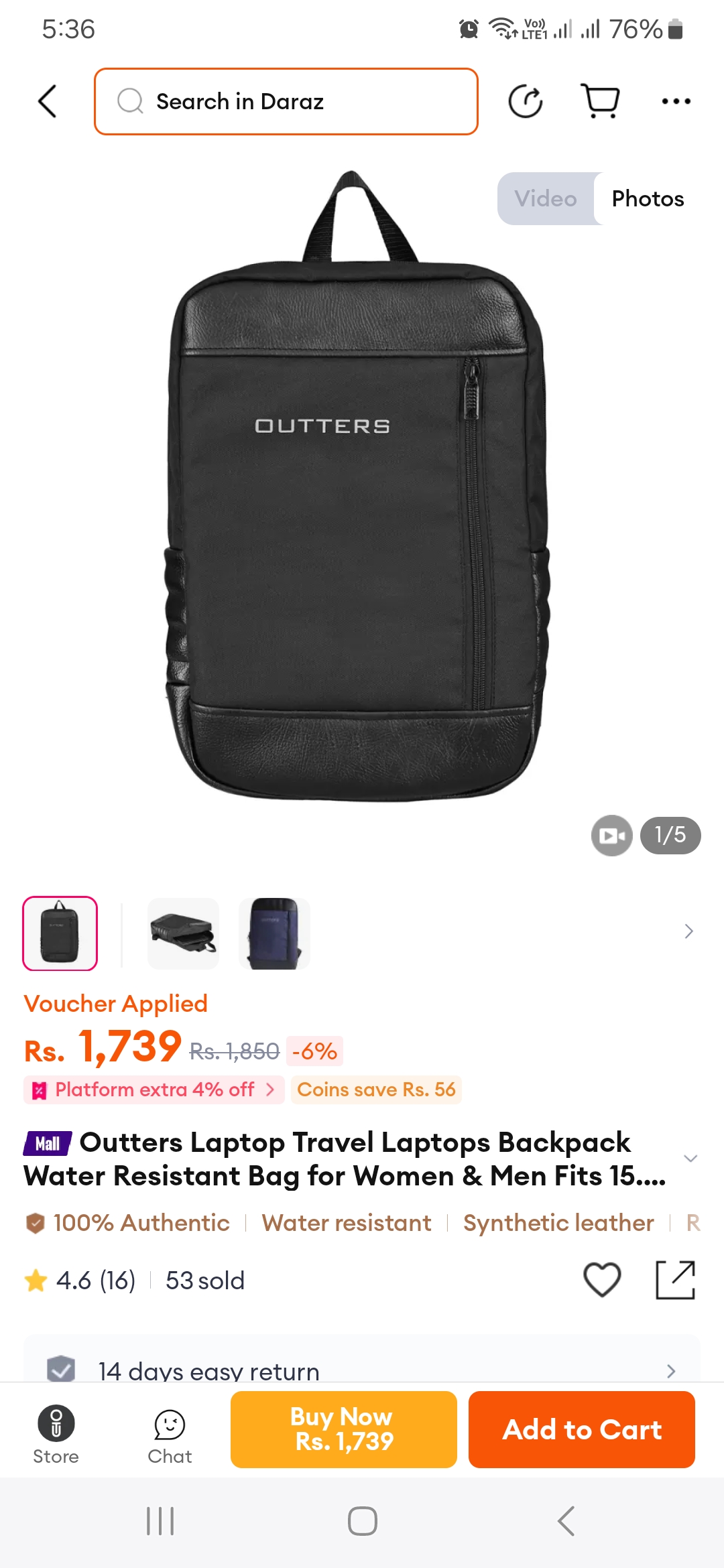Select the open backpack thumbnail

coord(183,933)
